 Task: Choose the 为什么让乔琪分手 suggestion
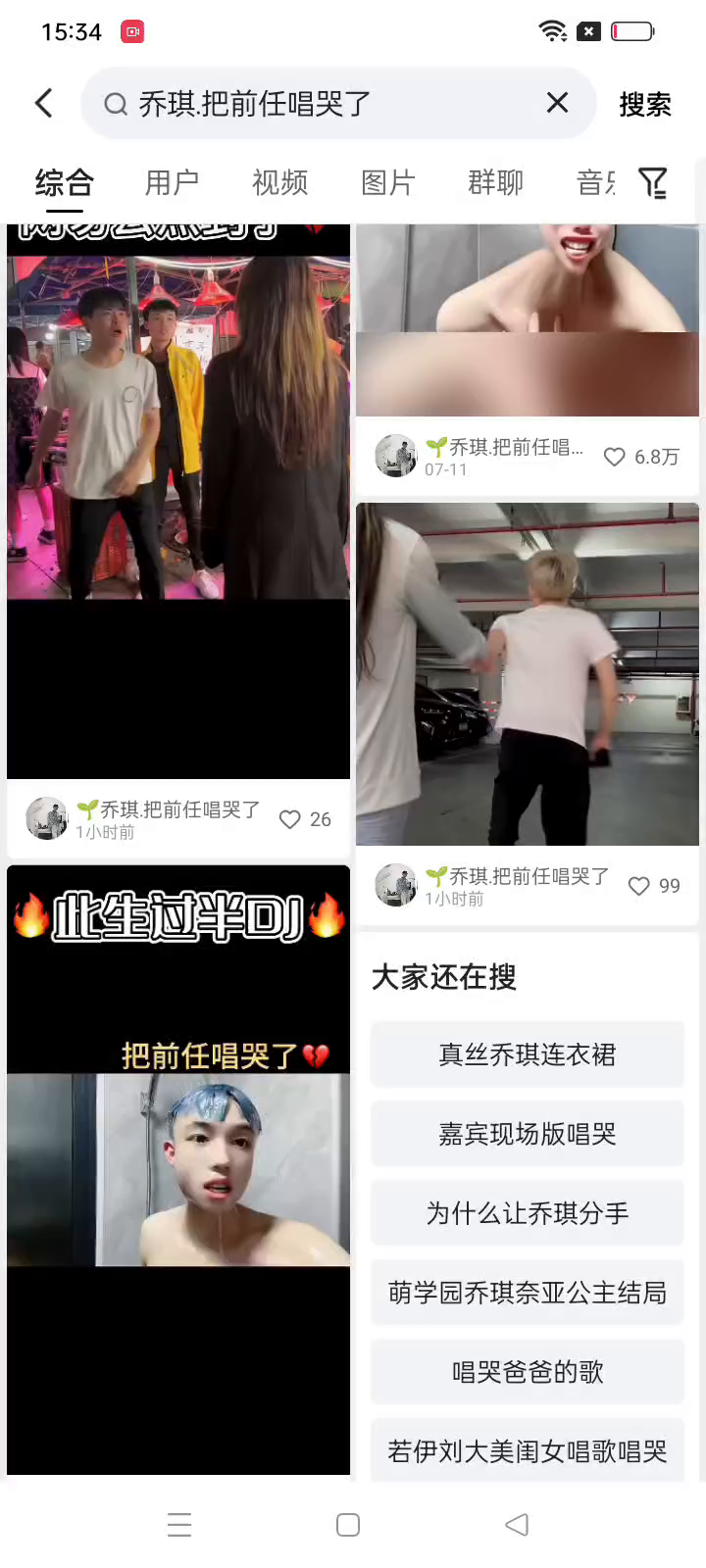point(528,1213)
